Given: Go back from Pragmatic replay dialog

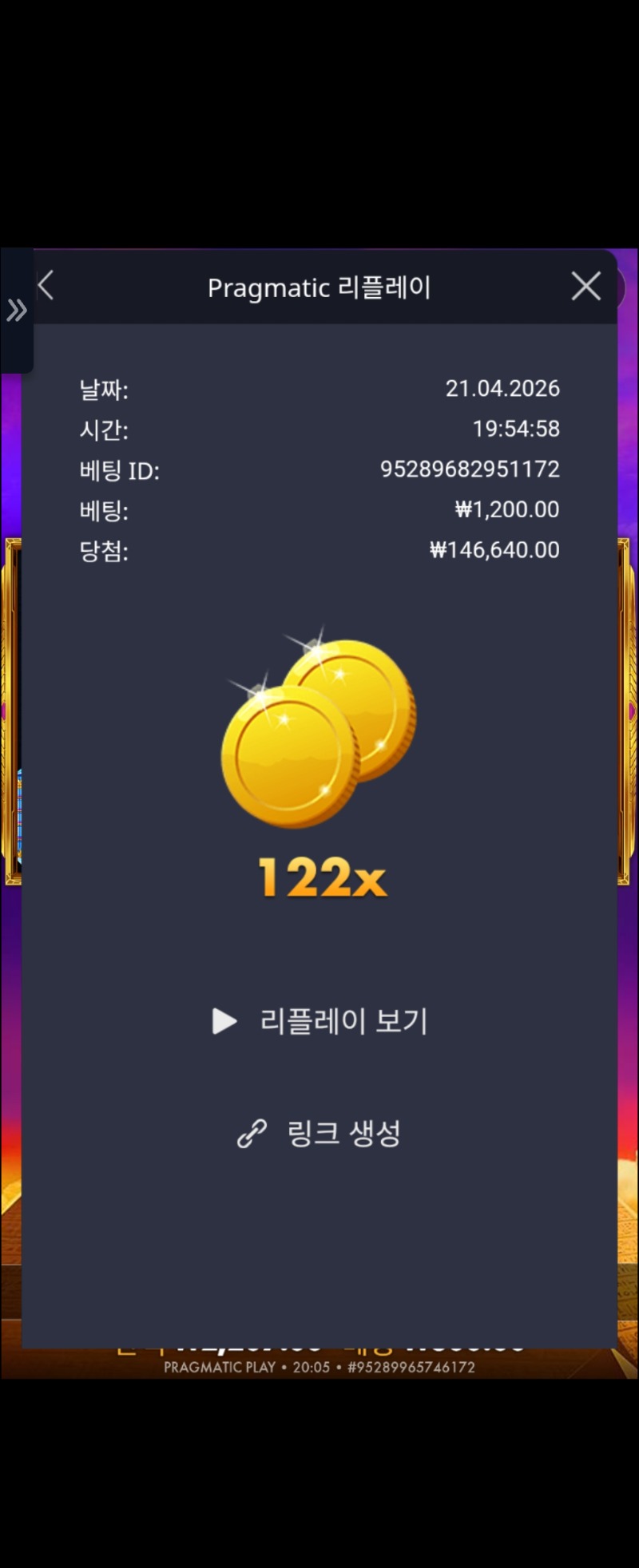Looking at the screenshot, I should pos(46,285).
